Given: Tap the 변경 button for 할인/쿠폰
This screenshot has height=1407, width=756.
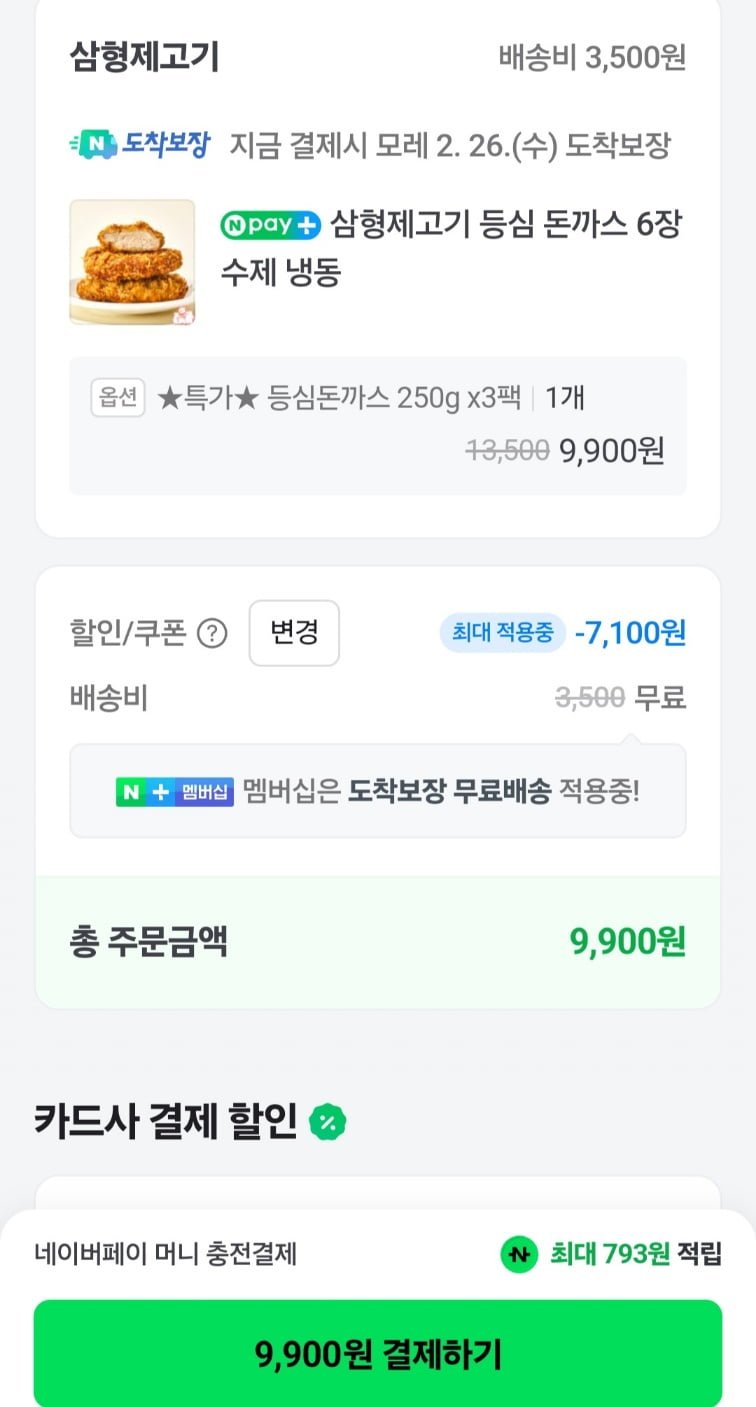Looking at the screenshot, I should click(x=294, y=633).
